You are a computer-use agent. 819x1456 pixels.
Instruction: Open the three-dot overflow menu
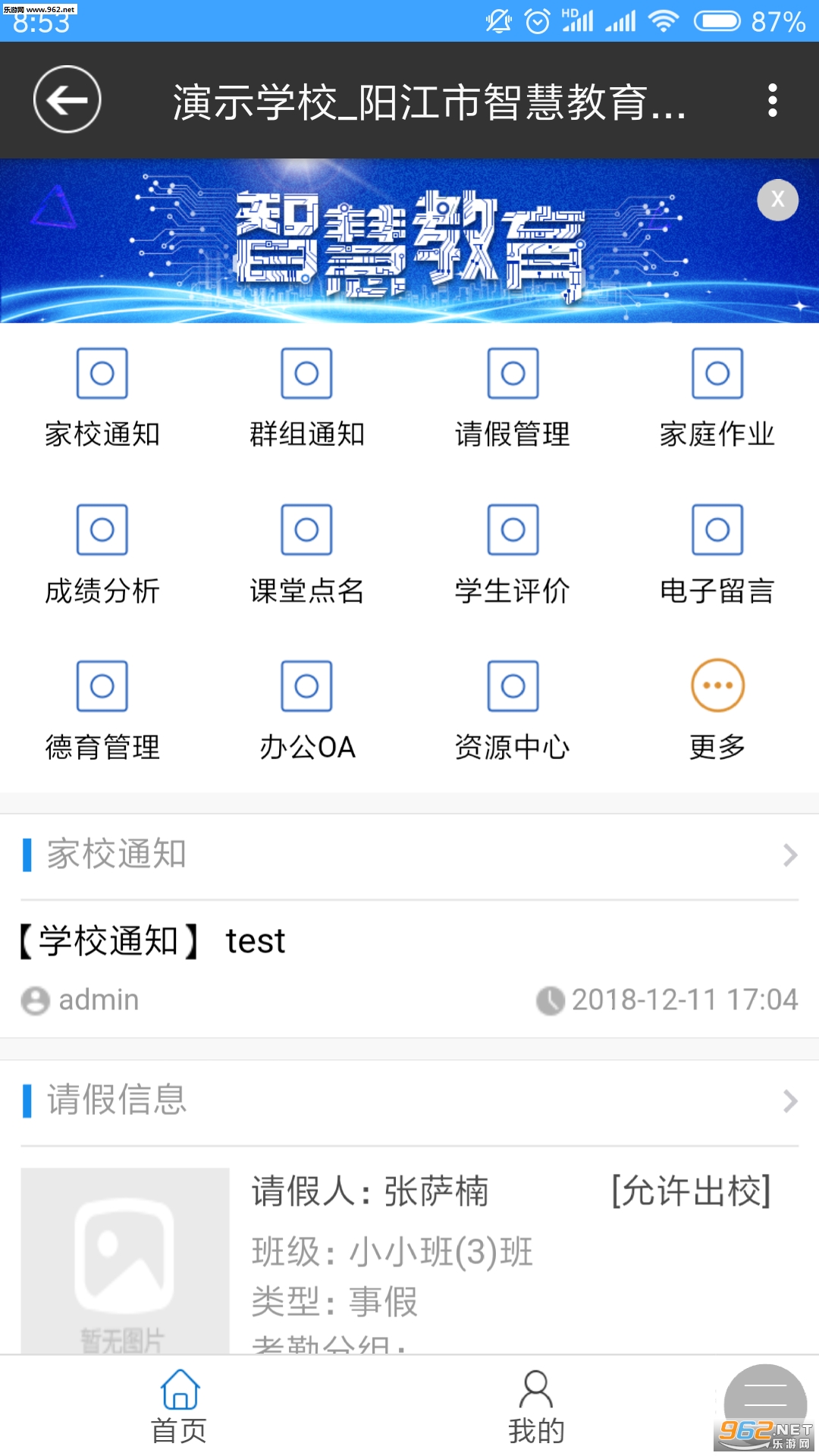click(772, 100)
